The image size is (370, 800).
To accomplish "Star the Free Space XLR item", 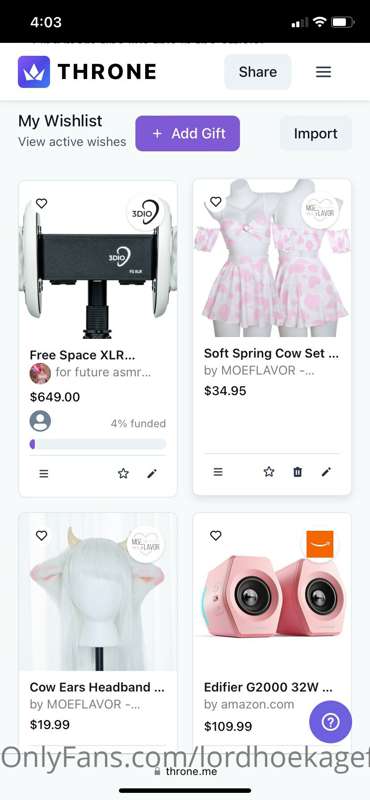I will tap(123, 473).
